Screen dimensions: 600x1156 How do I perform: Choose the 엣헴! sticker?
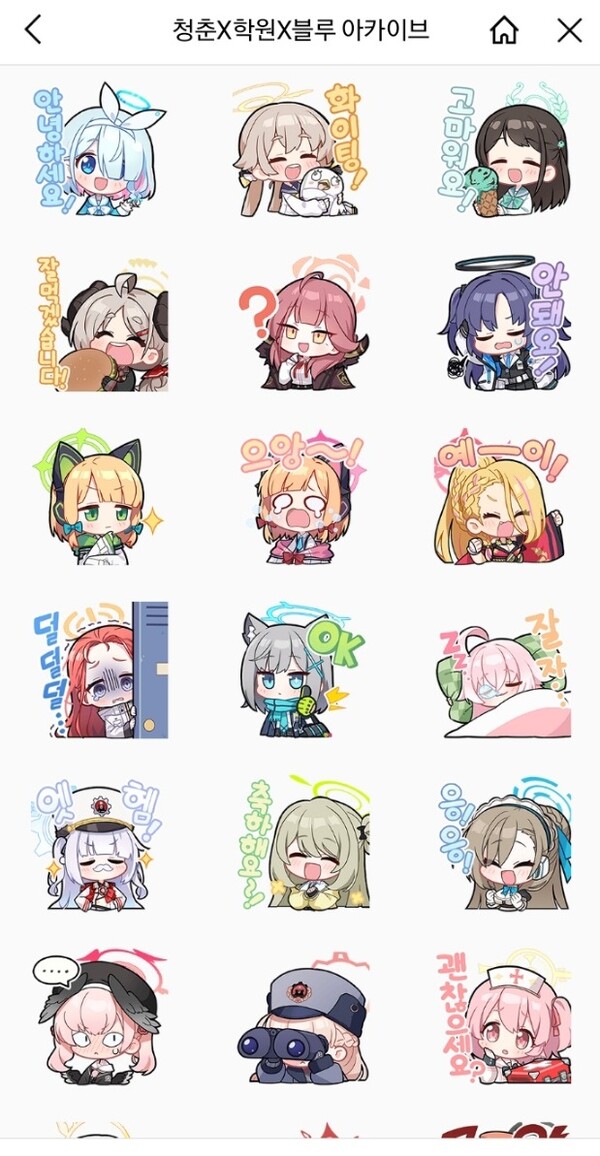coord(99,843)
